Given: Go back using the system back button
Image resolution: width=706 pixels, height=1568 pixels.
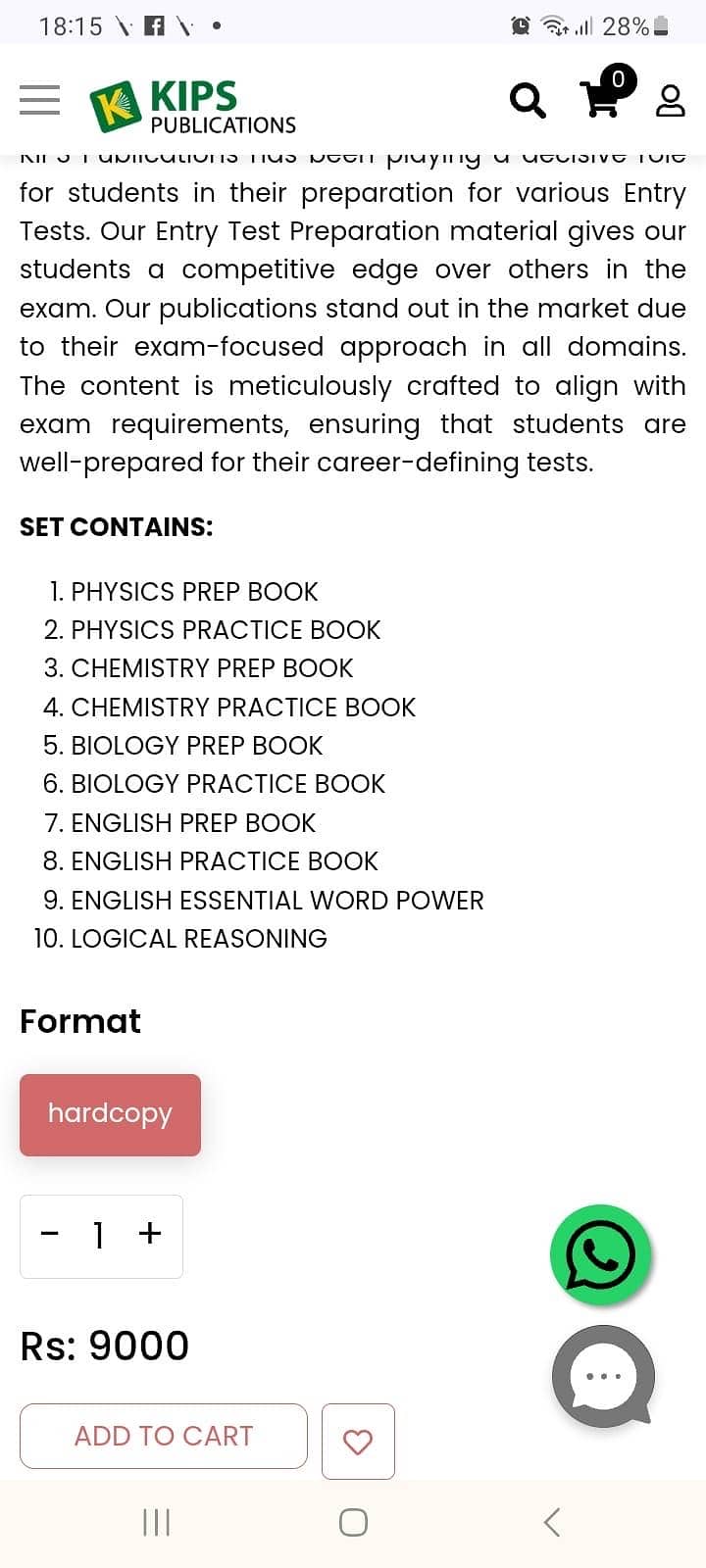Looking at the screenshot, I should (552, 1522).
